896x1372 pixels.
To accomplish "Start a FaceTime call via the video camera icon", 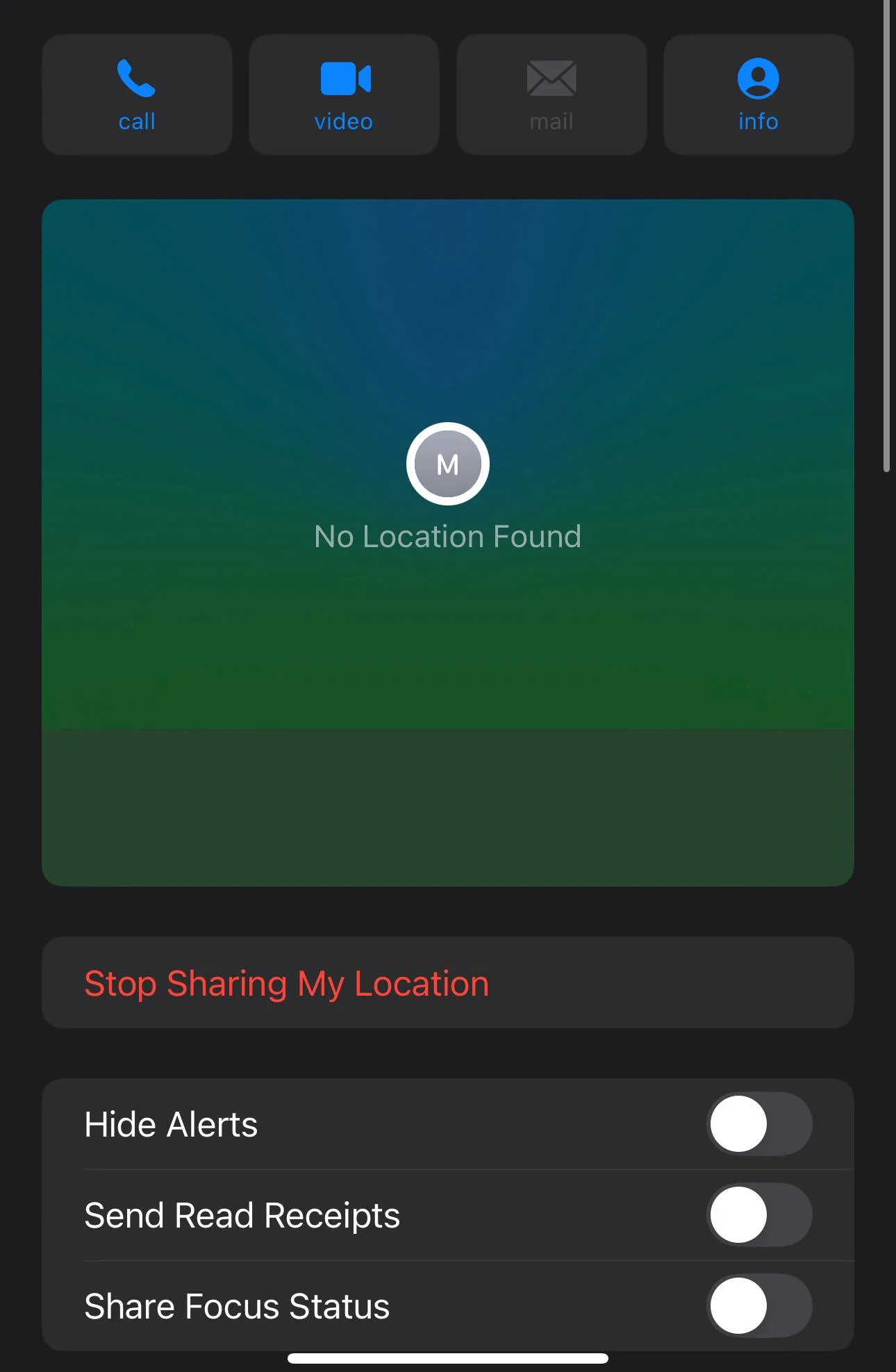I will click(x=344, y=78).
